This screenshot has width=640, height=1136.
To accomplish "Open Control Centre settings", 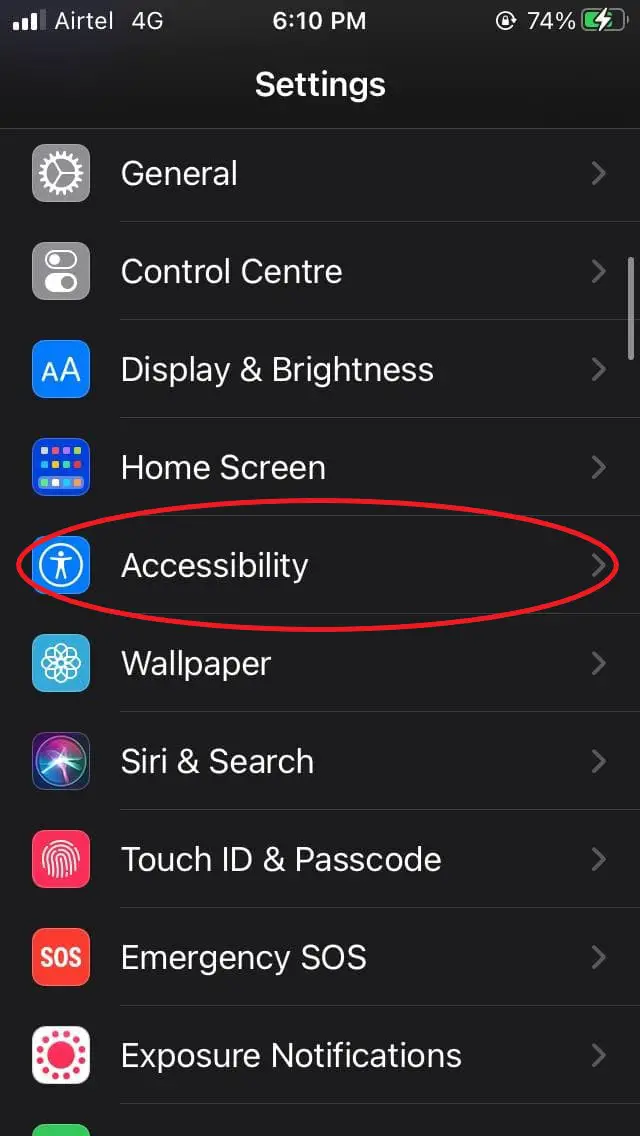I will [320, 272].
